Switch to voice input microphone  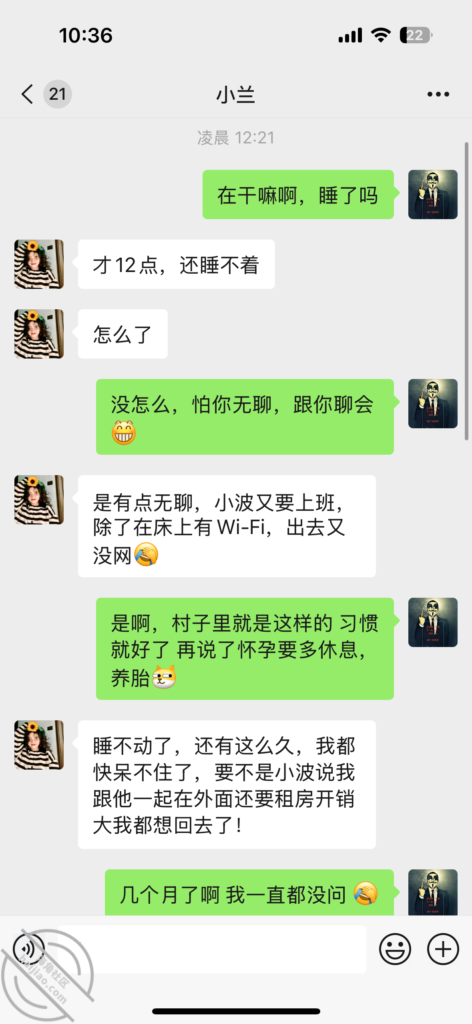[x=29, y=949]
